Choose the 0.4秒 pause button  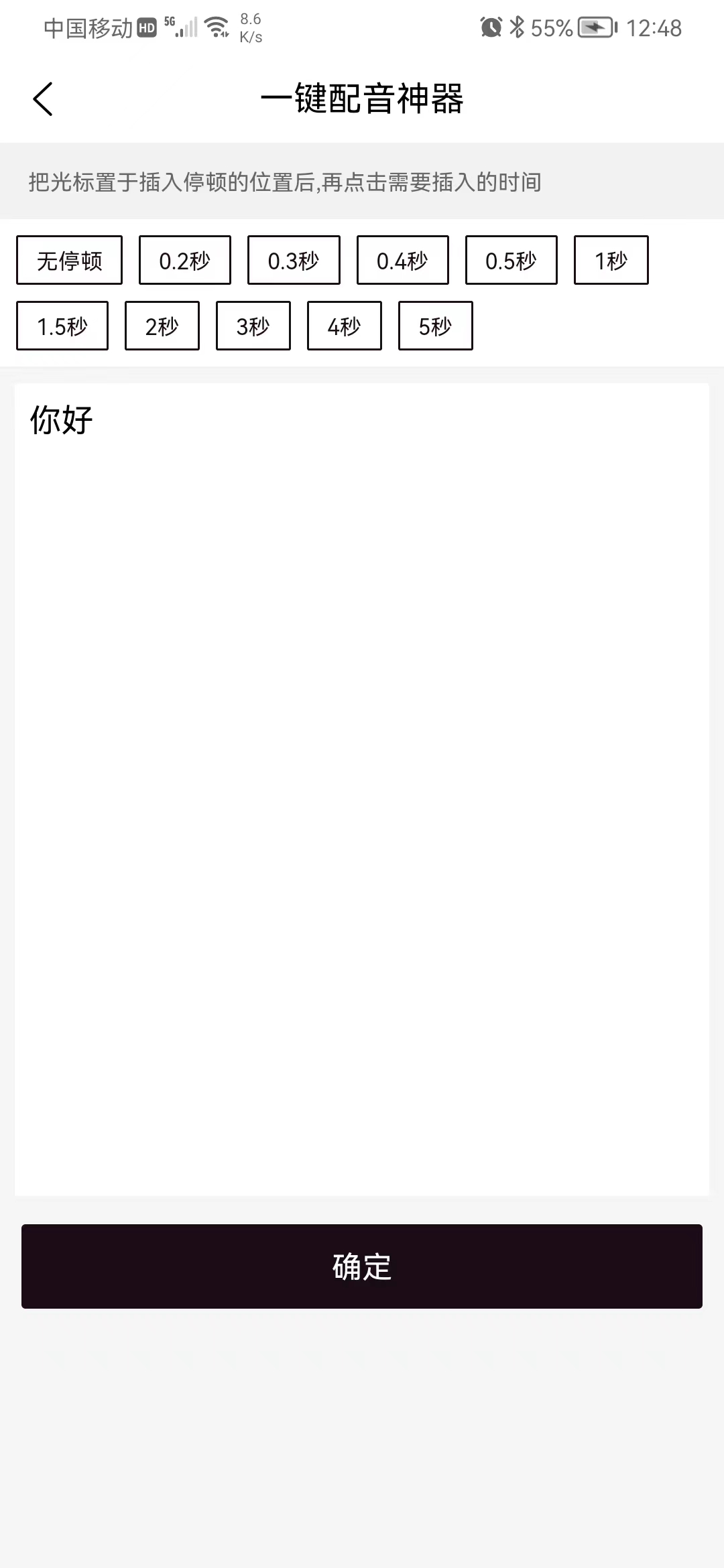pyautogui.click(x=402, y=260)
